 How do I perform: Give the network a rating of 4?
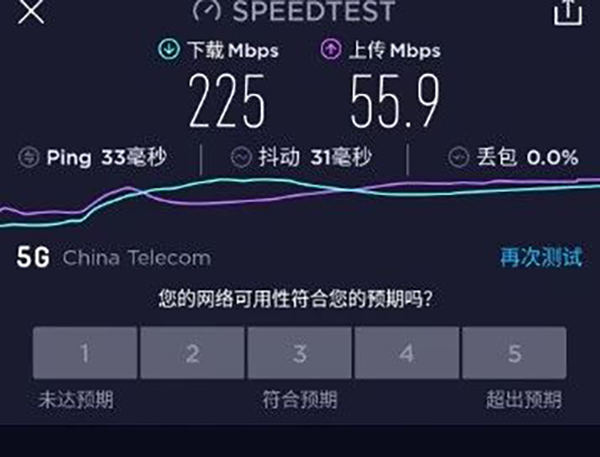(x=406, y=353)
